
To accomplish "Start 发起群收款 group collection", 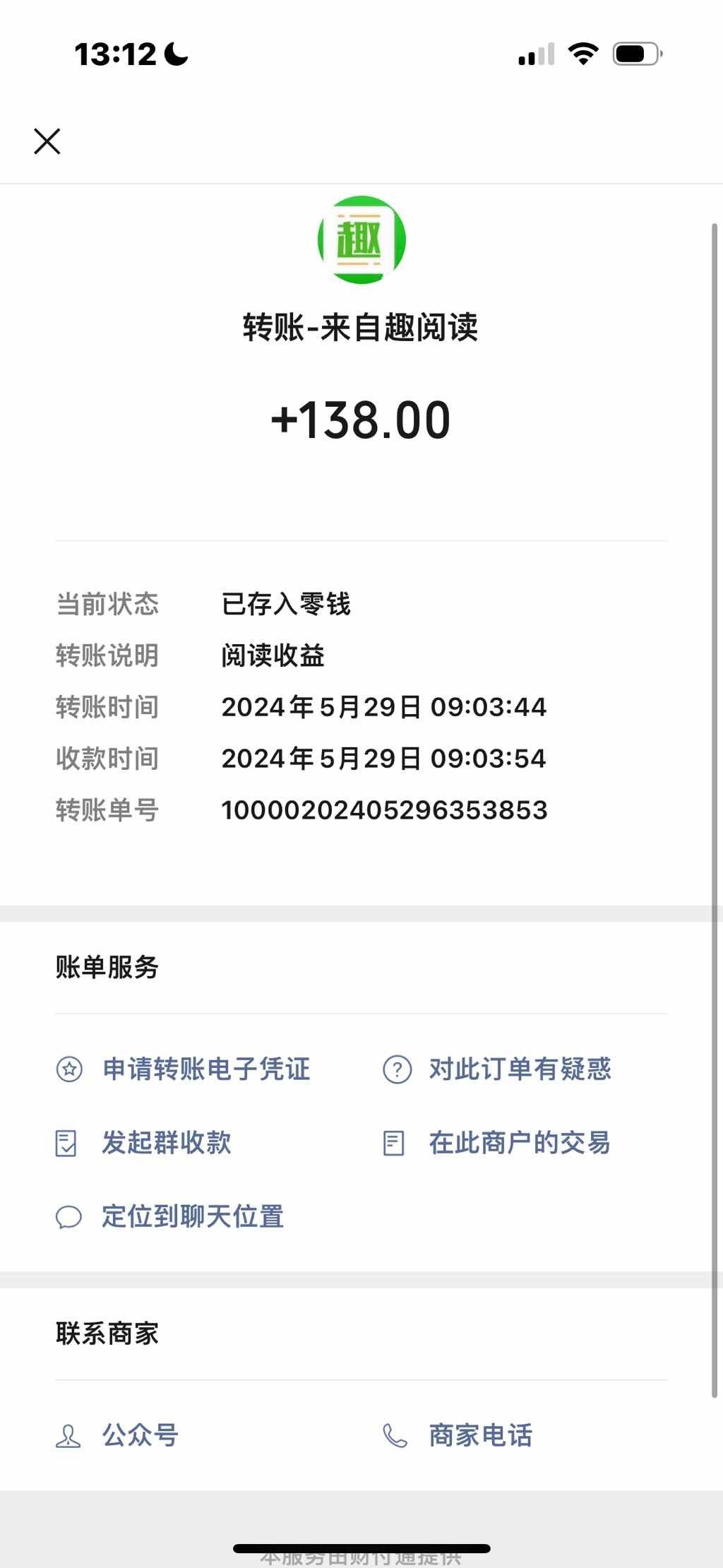I will [144, 1142].
